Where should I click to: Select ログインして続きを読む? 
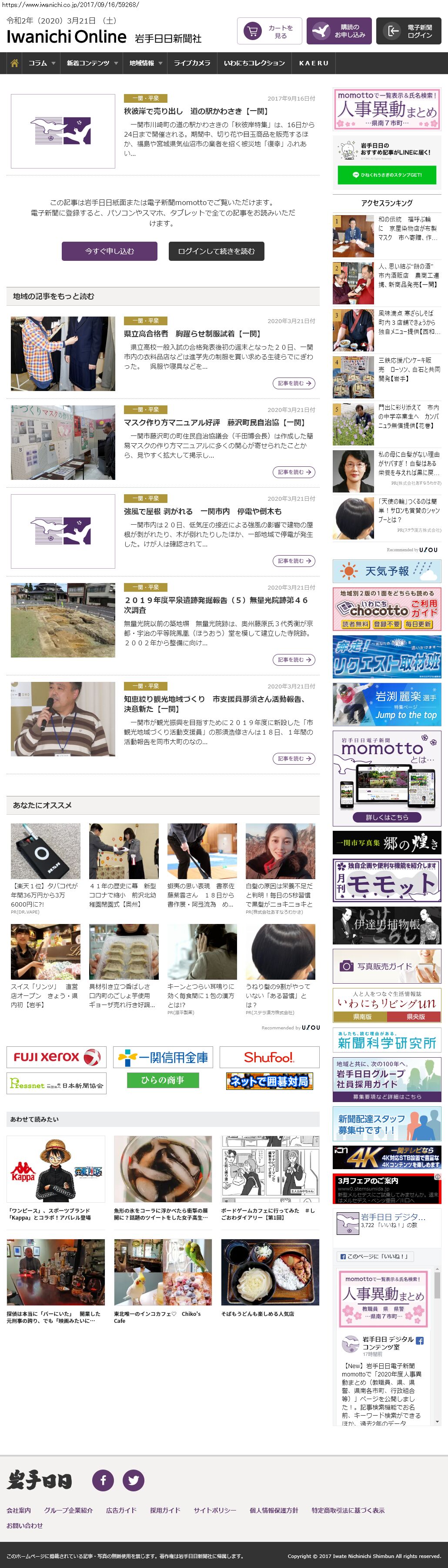[x=217, y=251]
